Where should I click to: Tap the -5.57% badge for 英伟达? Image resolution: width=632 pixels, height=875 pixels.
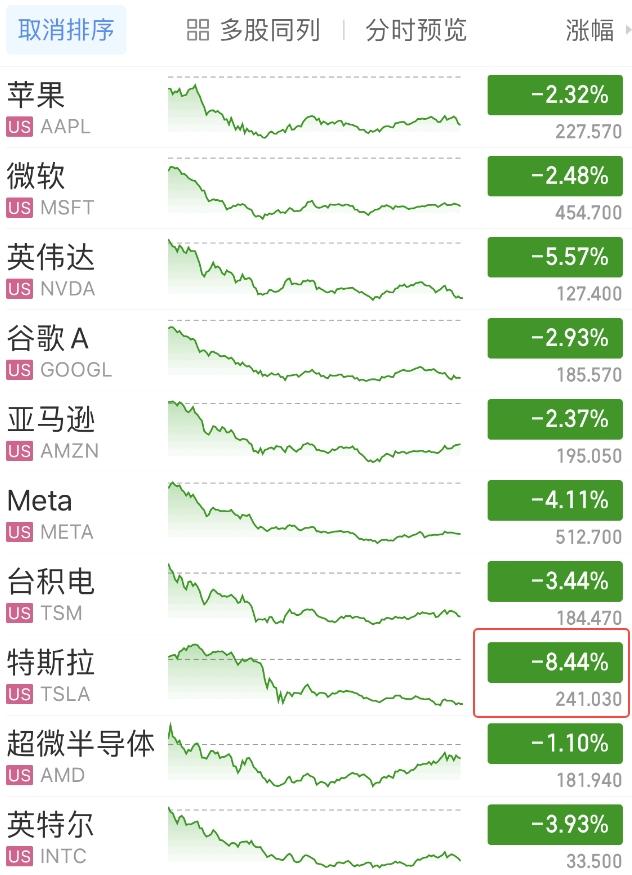tap(555, 257)
